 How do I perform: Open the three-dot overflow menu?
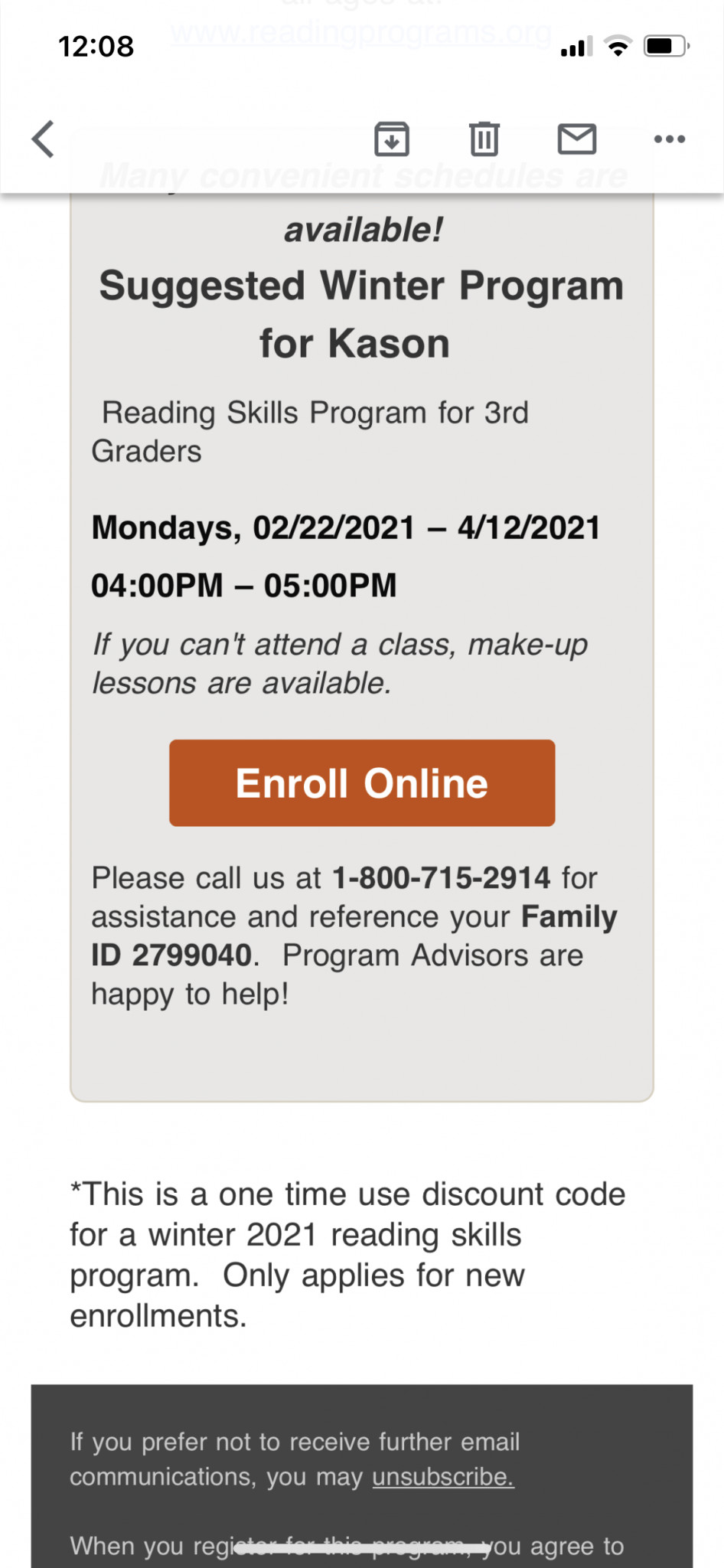click(670, 139)
